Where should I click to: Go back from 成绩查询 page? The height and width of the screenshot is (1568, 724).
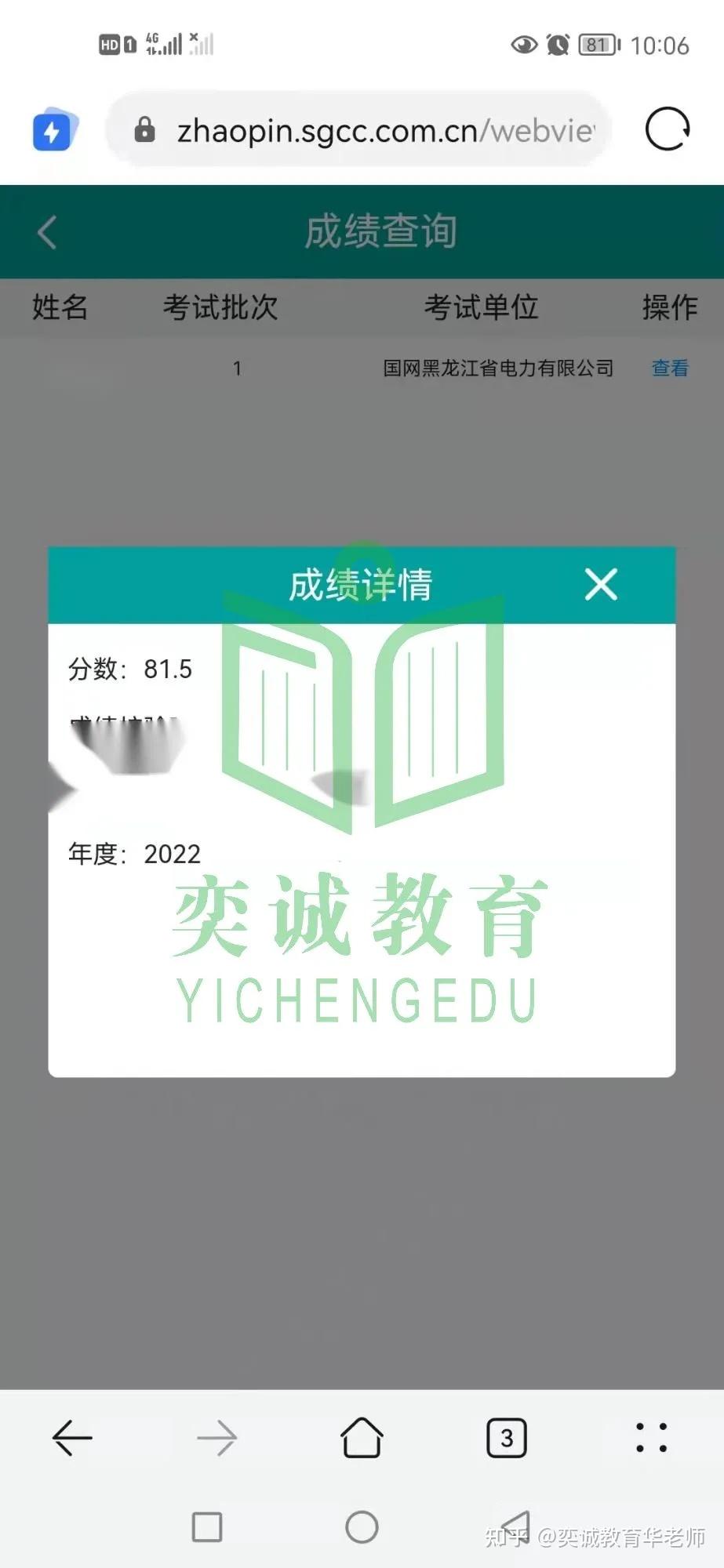47,233
